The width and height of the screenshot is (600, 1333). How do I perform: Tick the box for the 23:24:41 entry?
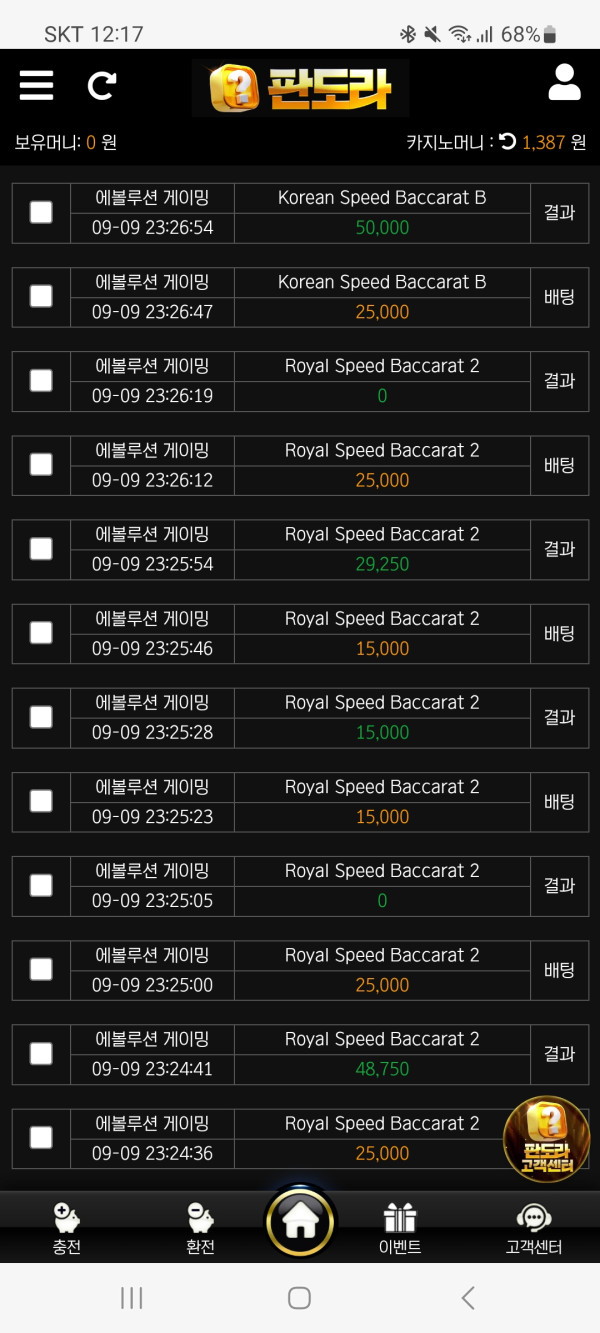(x=41, y=1053)
